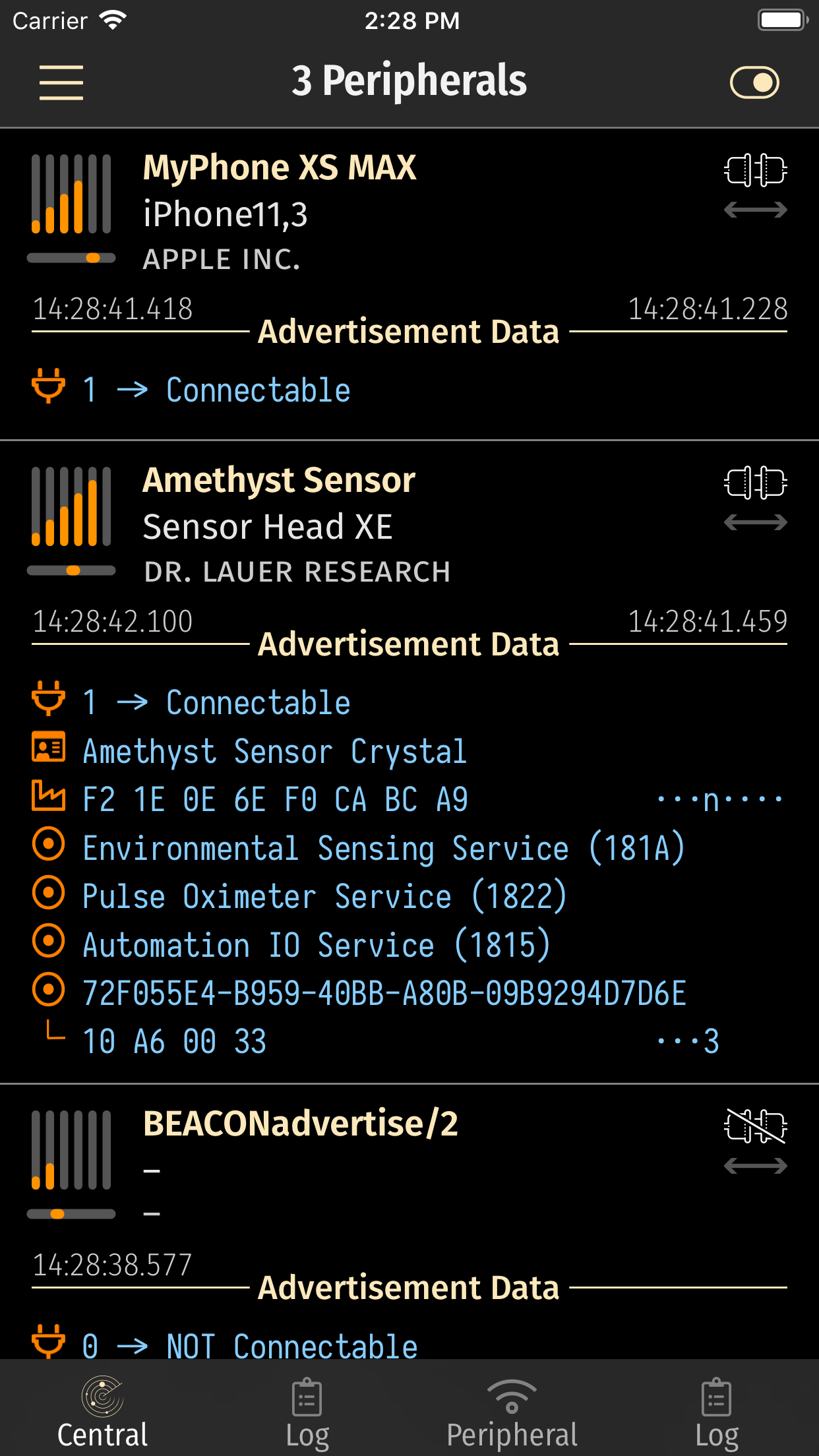This screenshot has width=819, height=1456.
Task: Tap the connect icon for MyPhone XS MAX
Action: (x=756, y=170)
